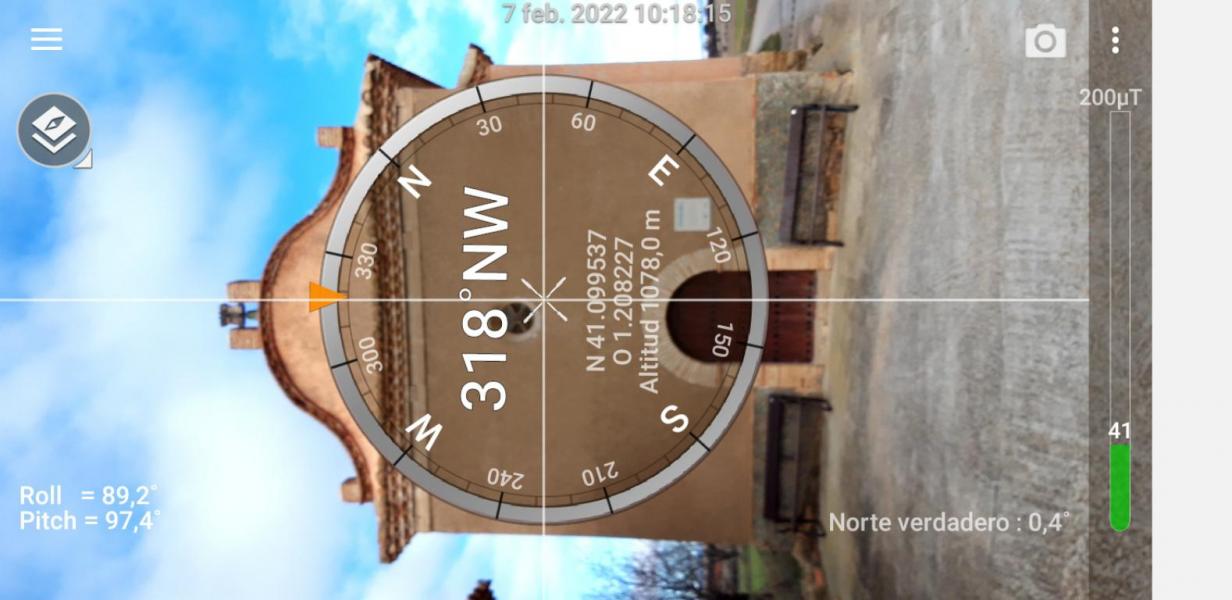Open the three-dot overflow menu

(1115, 41)
